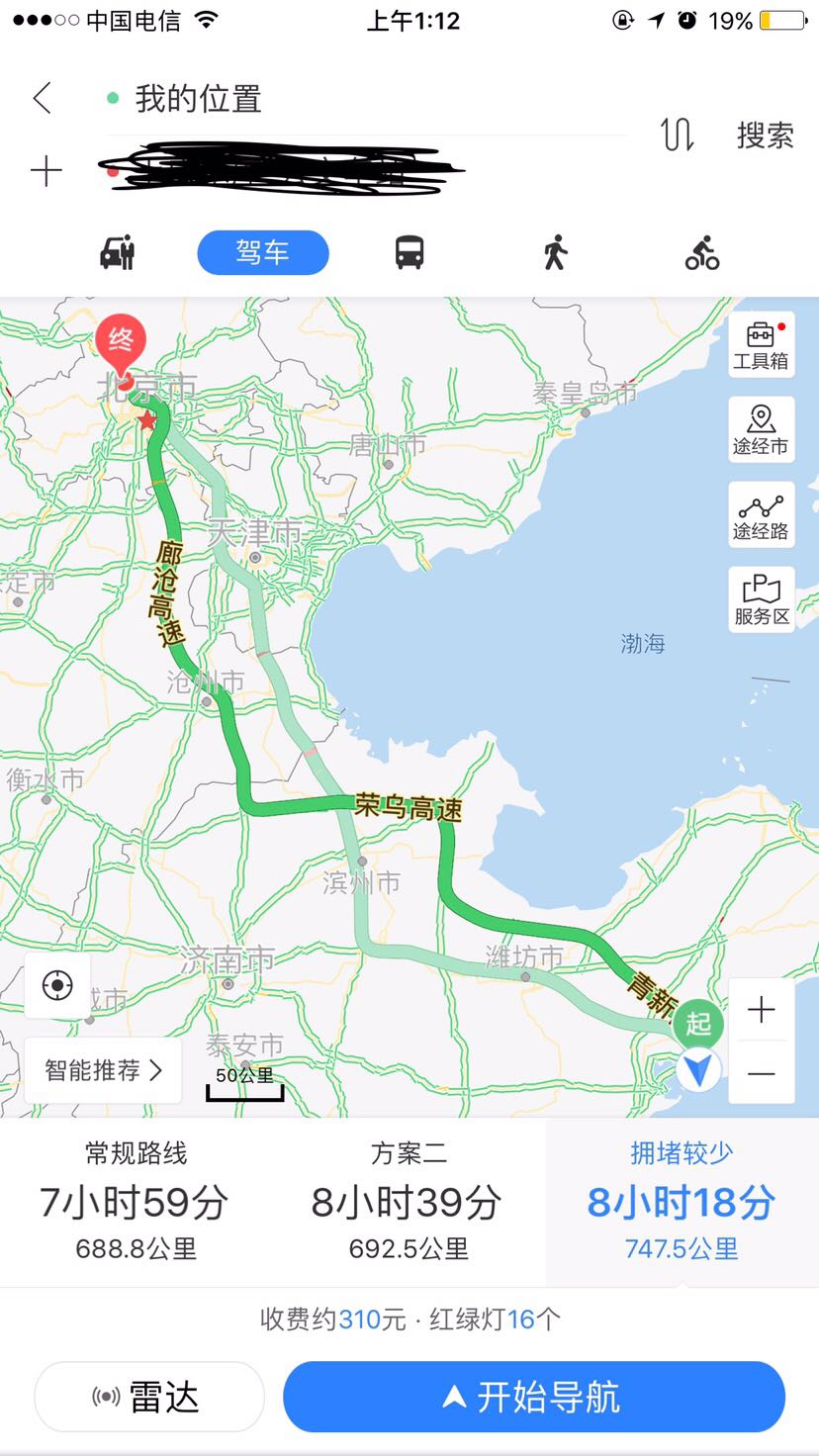Zoom out on the map
This screenshot has height=1456, width=819.
click(x=761, y=1073)
